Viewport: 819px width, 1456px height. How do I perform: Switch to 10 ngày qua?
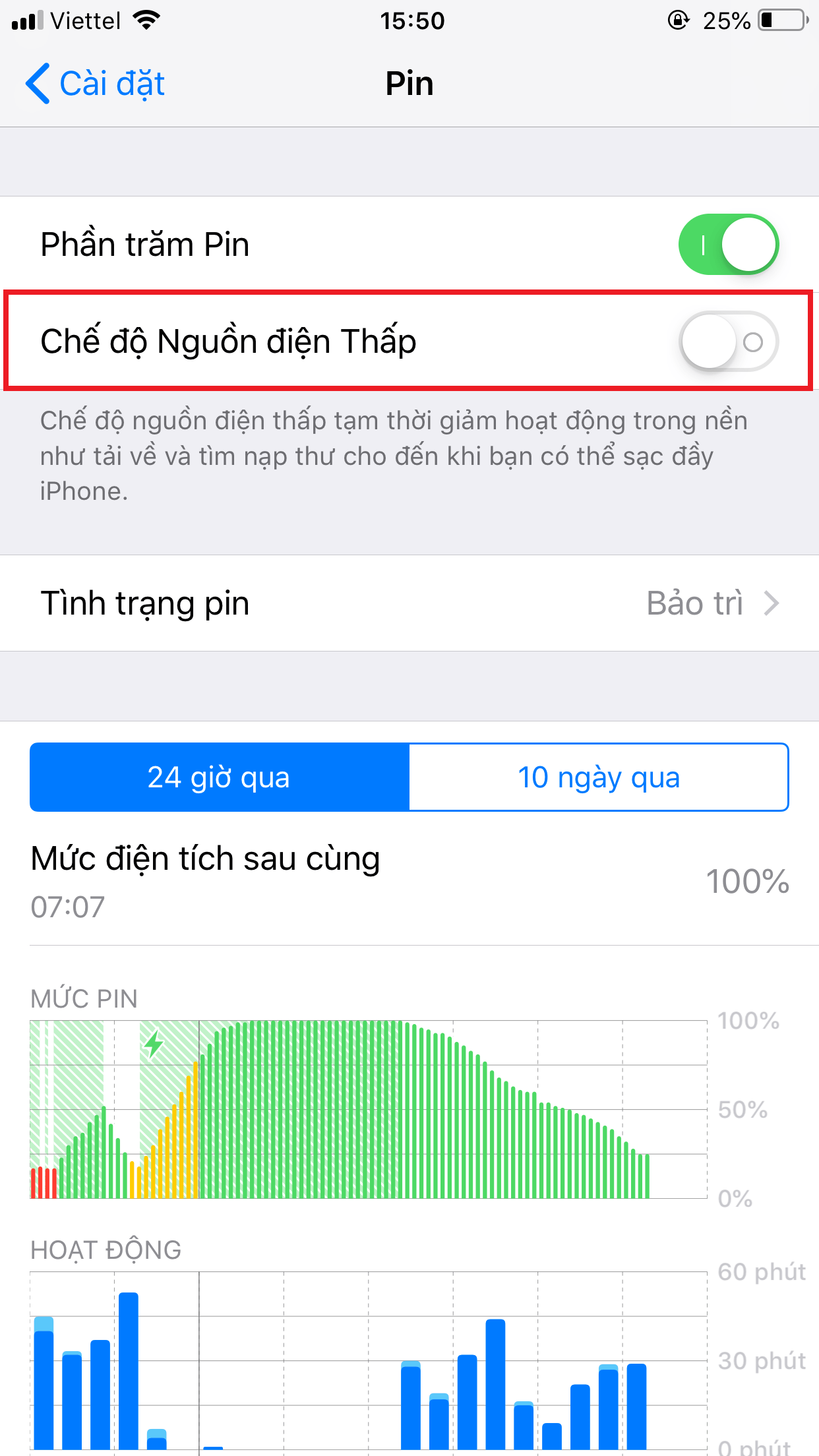[598, 777]
